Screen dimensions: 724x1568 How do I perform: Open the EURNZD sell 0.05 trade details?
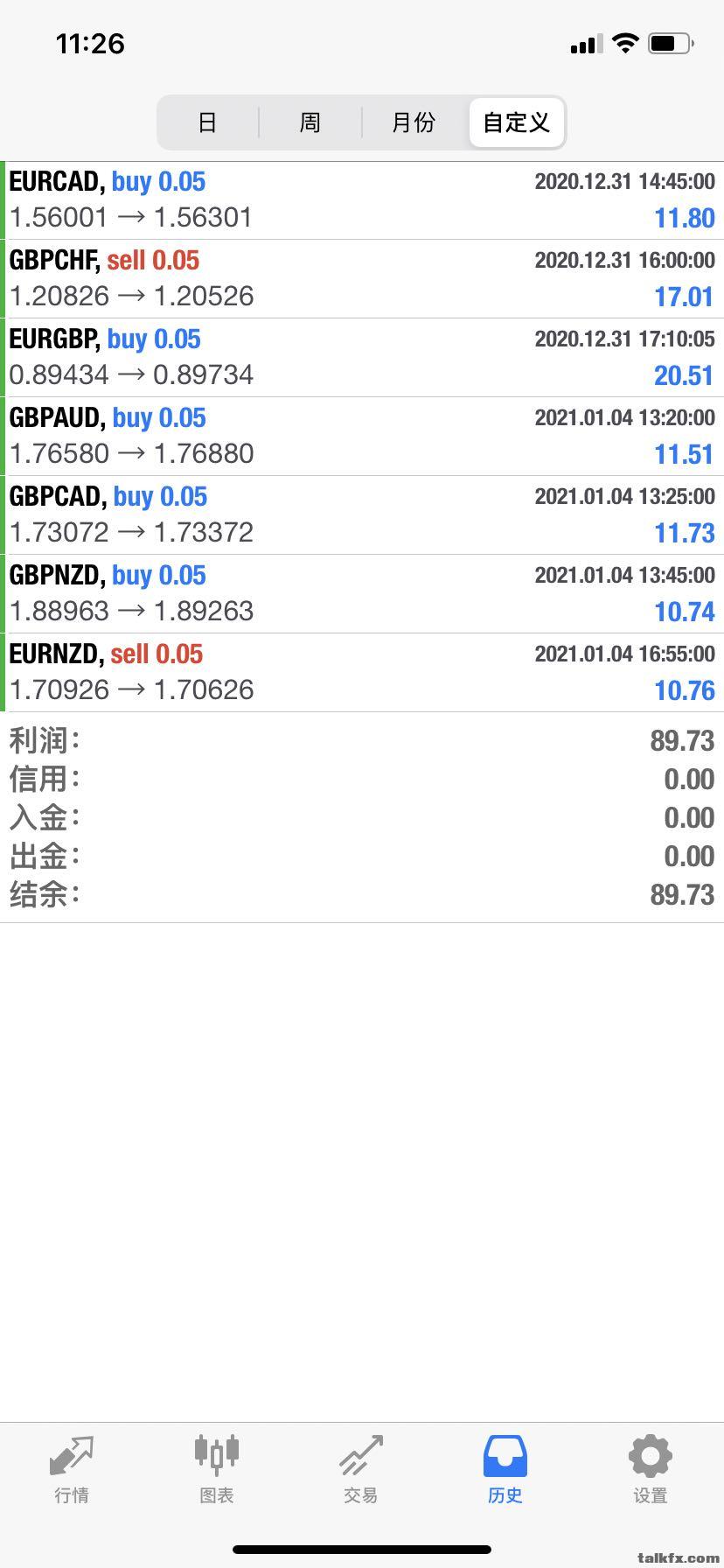362,673
